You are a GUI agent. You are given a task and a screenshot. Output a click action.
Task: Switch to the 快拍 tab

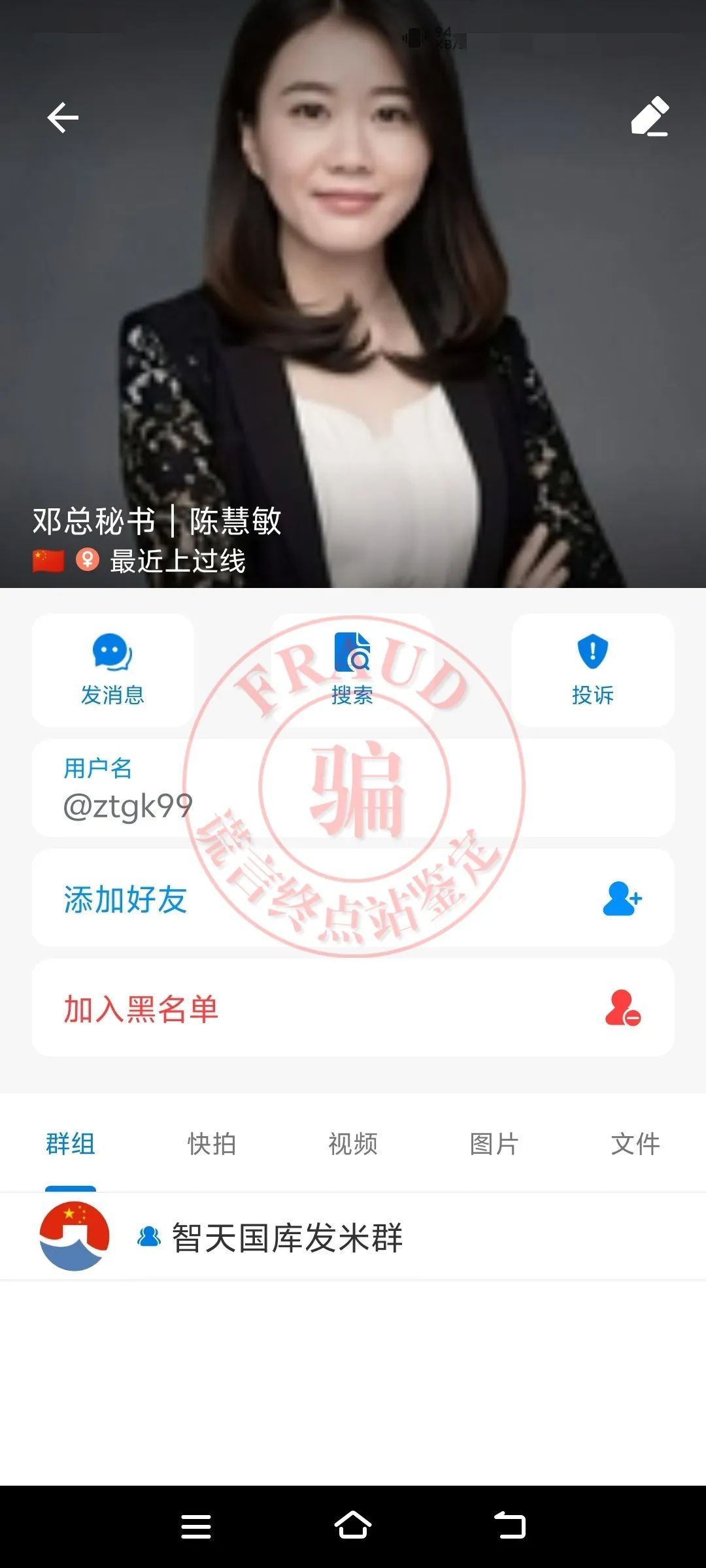click(210, 1143)
